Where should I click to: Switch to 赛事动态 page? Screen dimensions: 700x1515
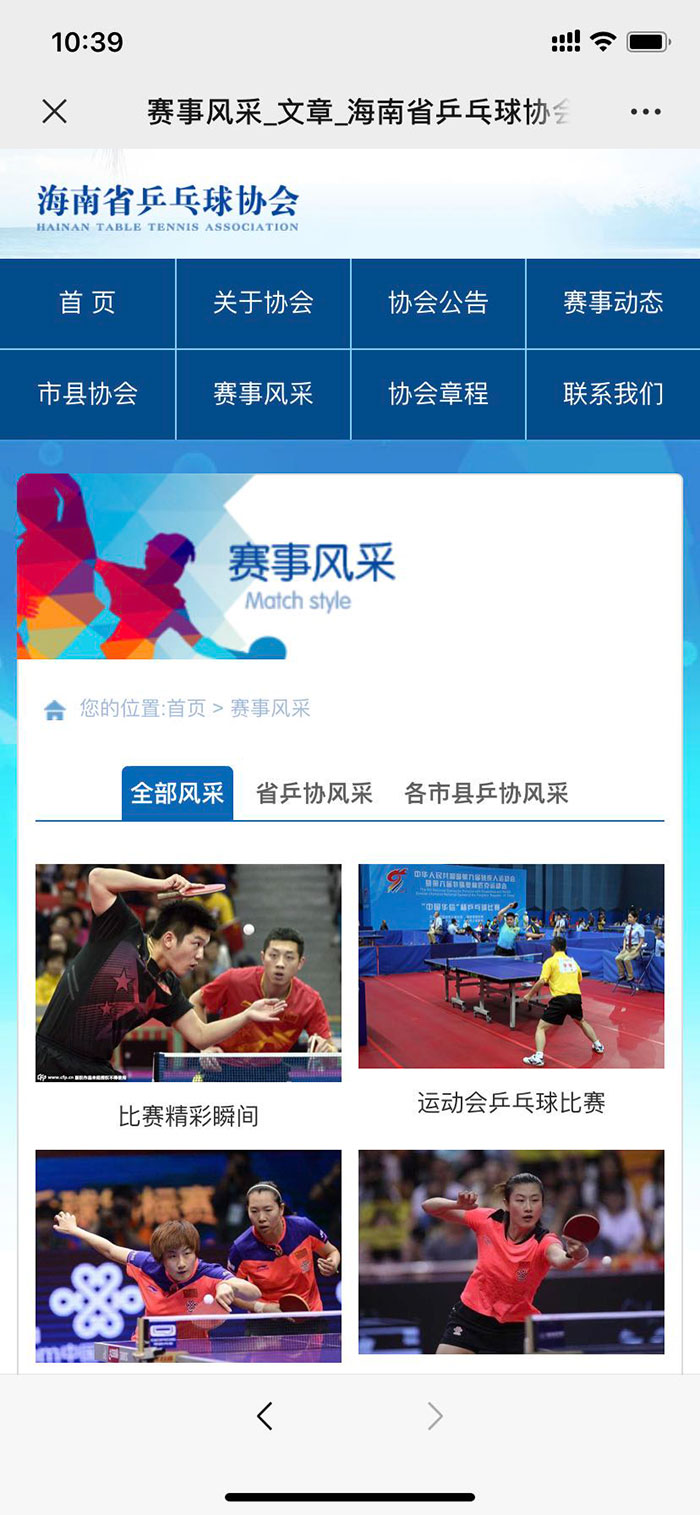(613, 303)
